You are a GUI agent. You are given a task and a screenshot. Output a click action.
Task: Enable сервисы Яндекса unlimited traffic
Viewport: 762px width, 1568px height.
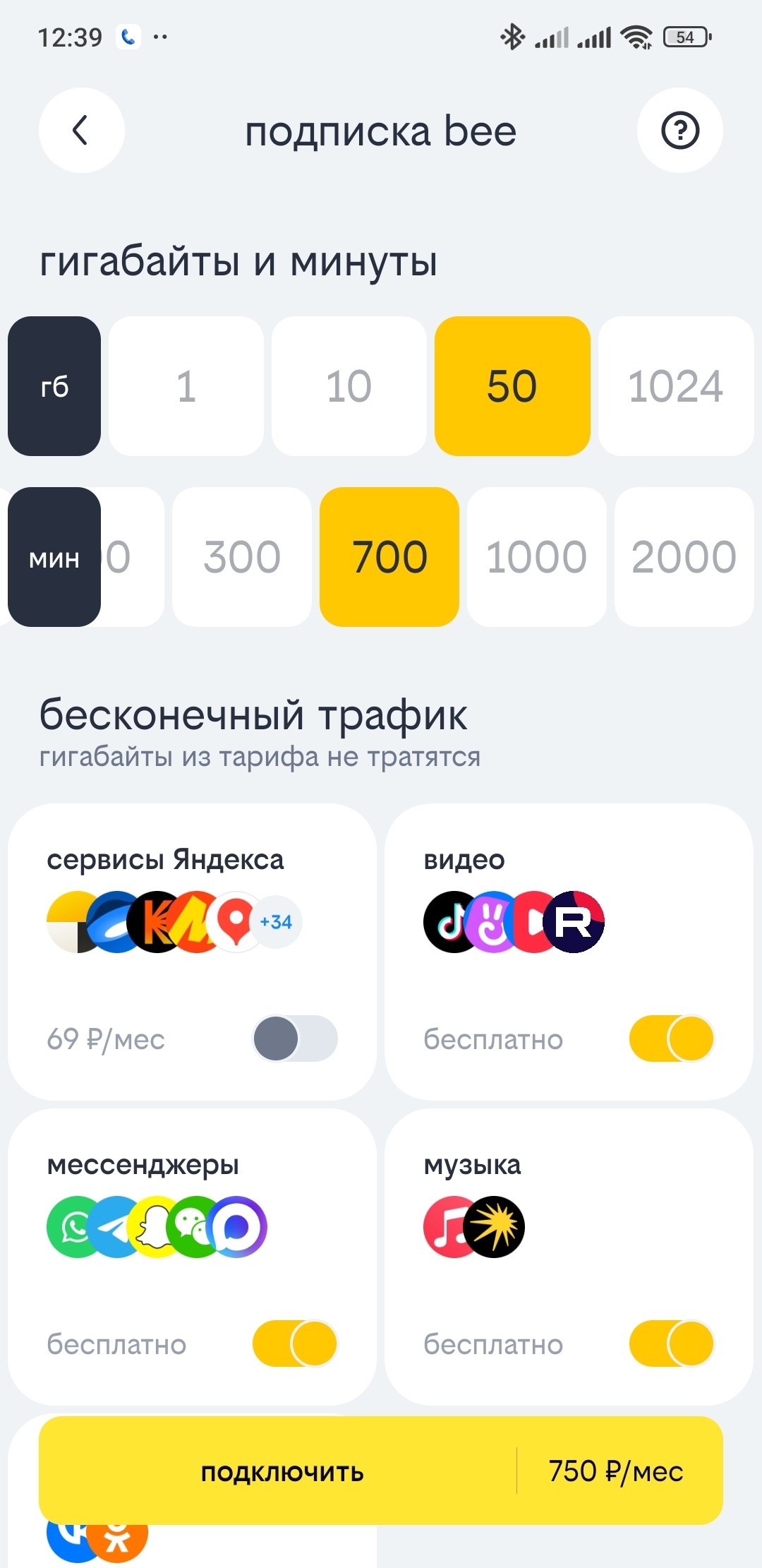click(295, 1039)
